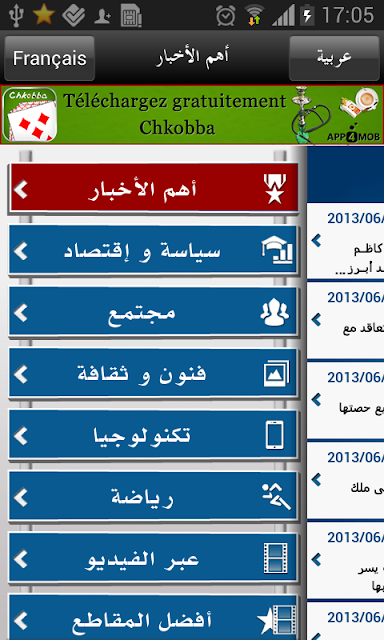Switch language to Français
The height and width of the screenshot is (640, 384).
pos(49,58)
